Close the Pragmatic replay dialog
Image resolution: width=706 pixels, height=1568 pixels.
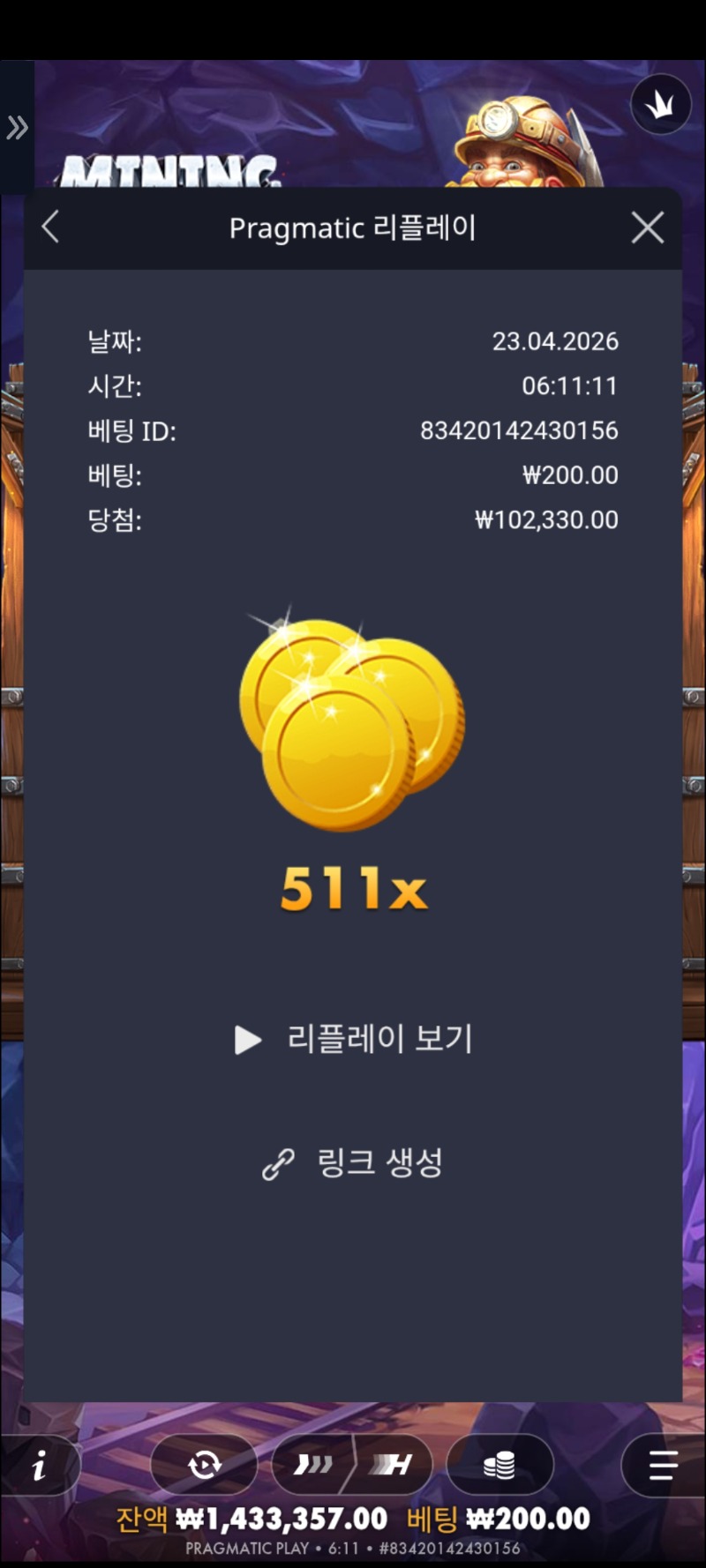click(648, 228)
